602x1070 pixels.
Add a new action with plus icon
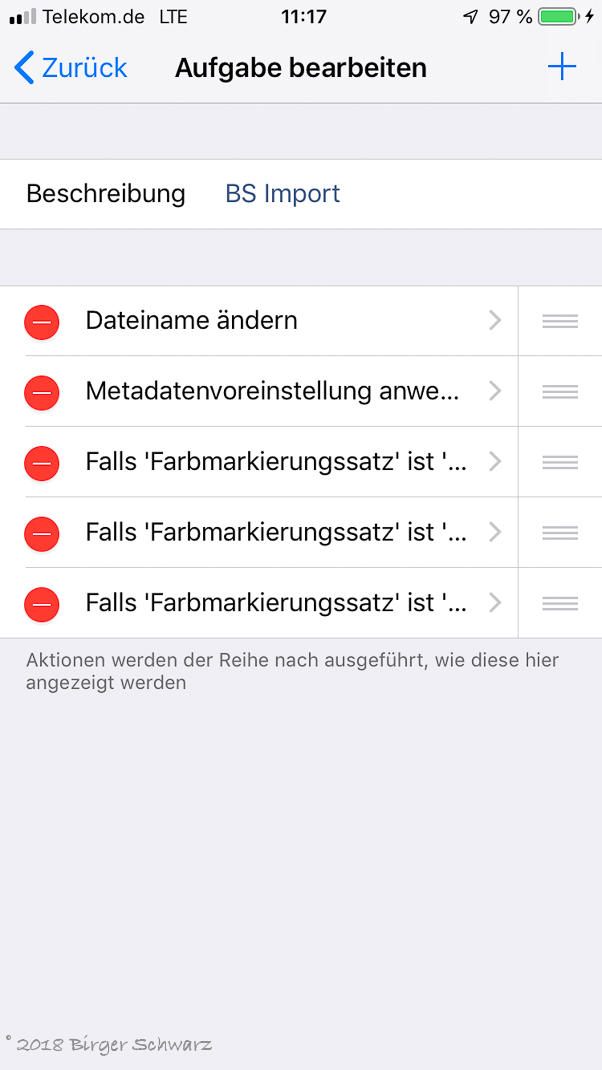(562, 67)
